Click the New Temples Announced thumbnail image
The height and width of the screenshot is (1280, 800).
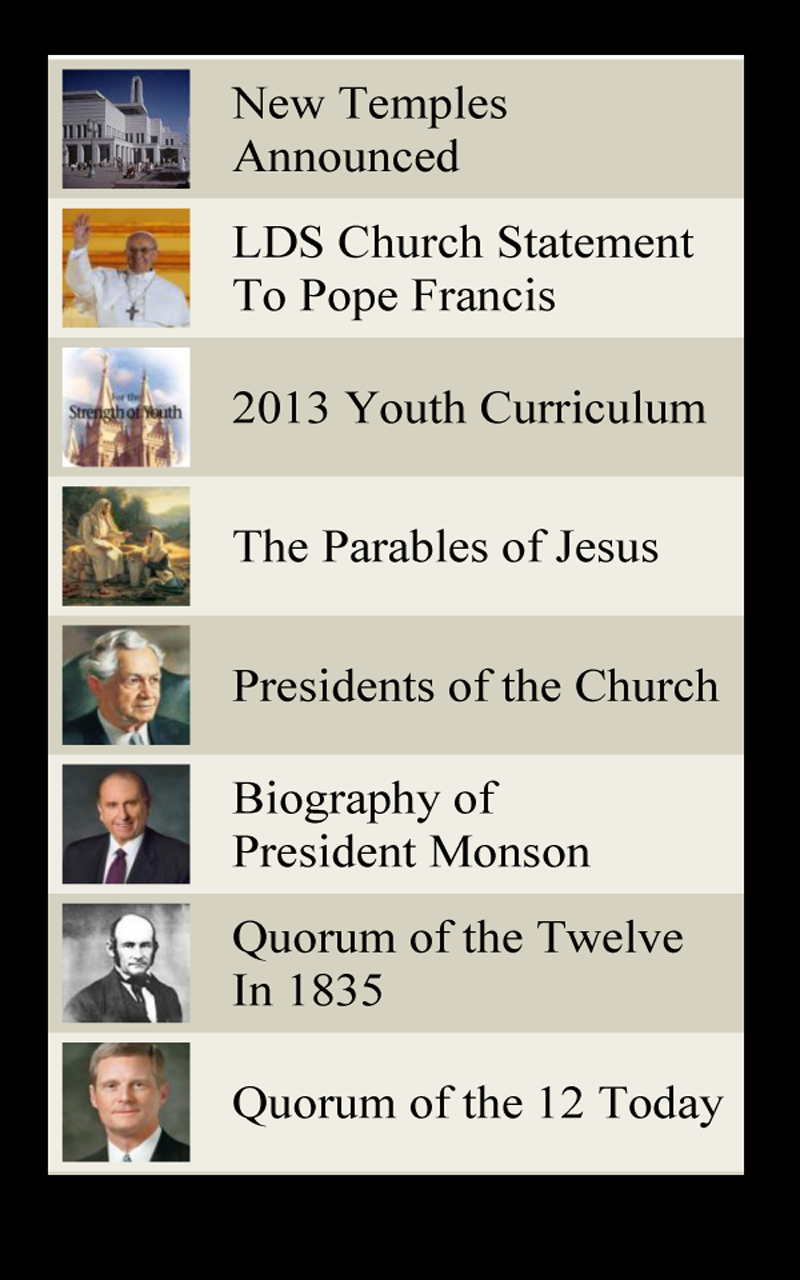tap(126, 128)
